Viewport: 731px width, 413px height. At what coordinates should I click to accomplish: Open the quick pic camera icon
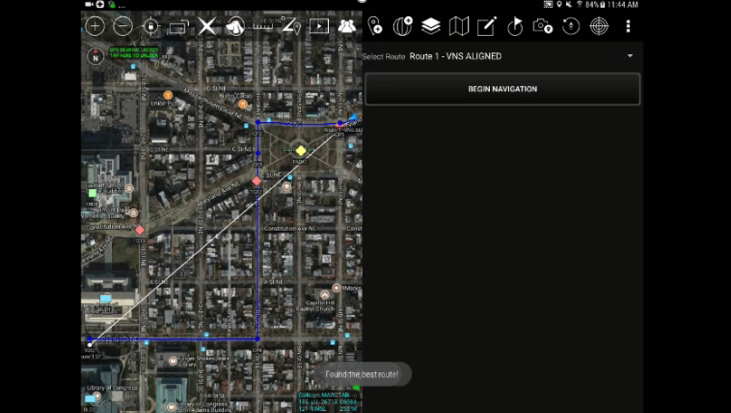[x=543, y=26]
